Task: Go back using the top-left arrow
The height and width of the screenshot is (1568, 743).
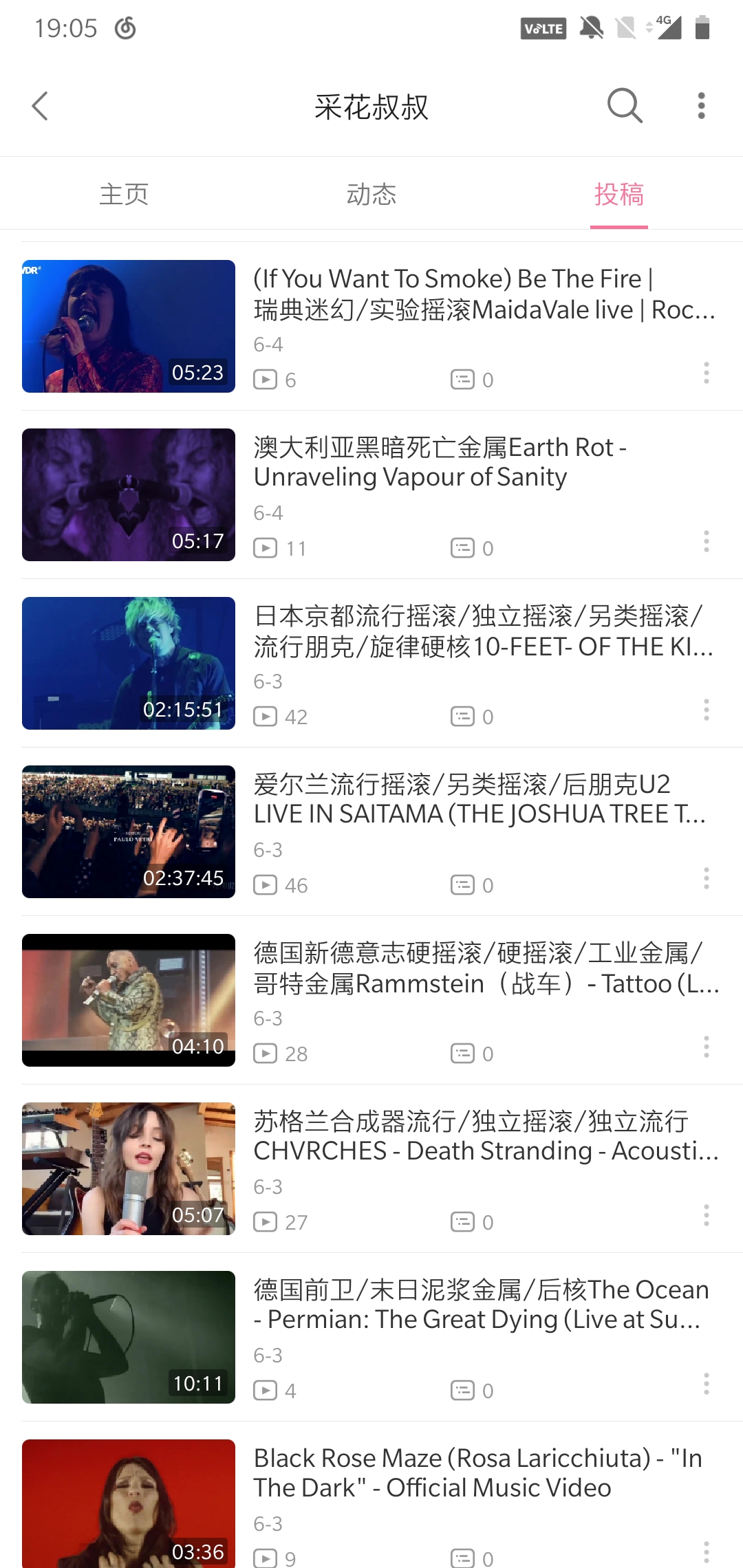Action: 40,107
